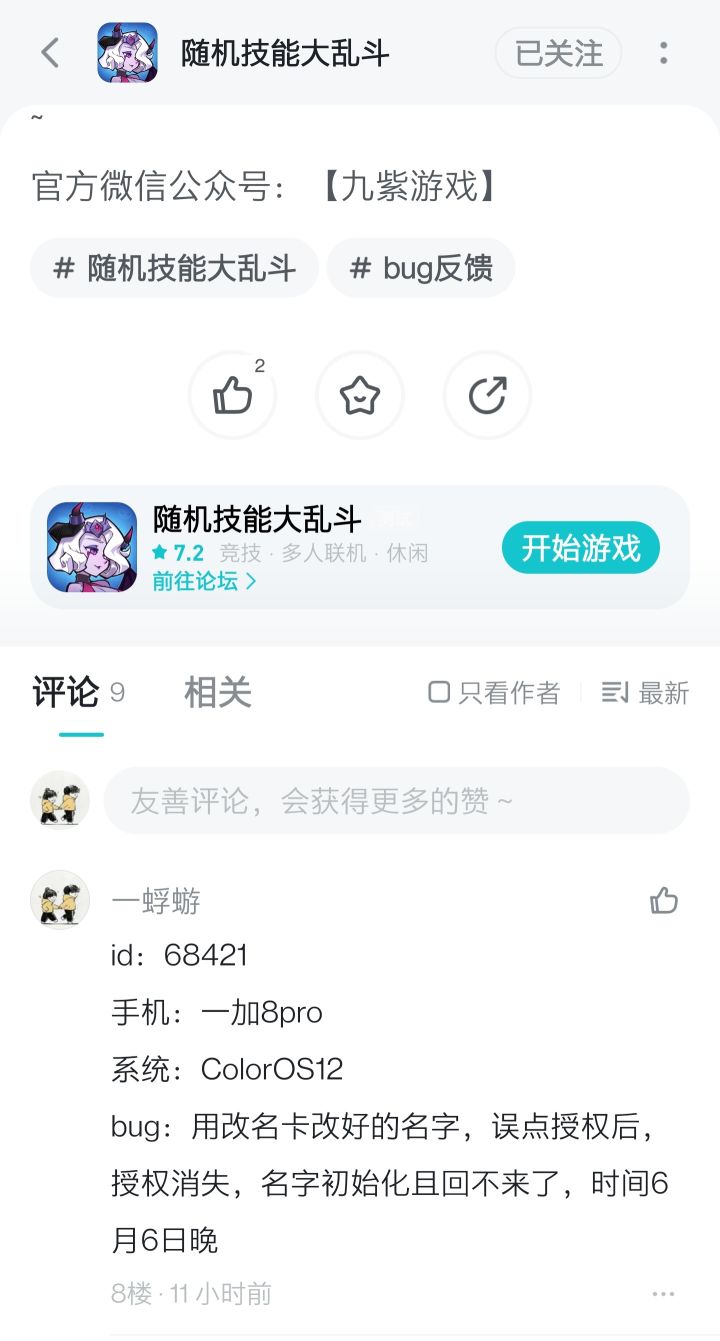720x1341 pixels.
Task: Change comment sort order from 最新
Action: (646, 693)
